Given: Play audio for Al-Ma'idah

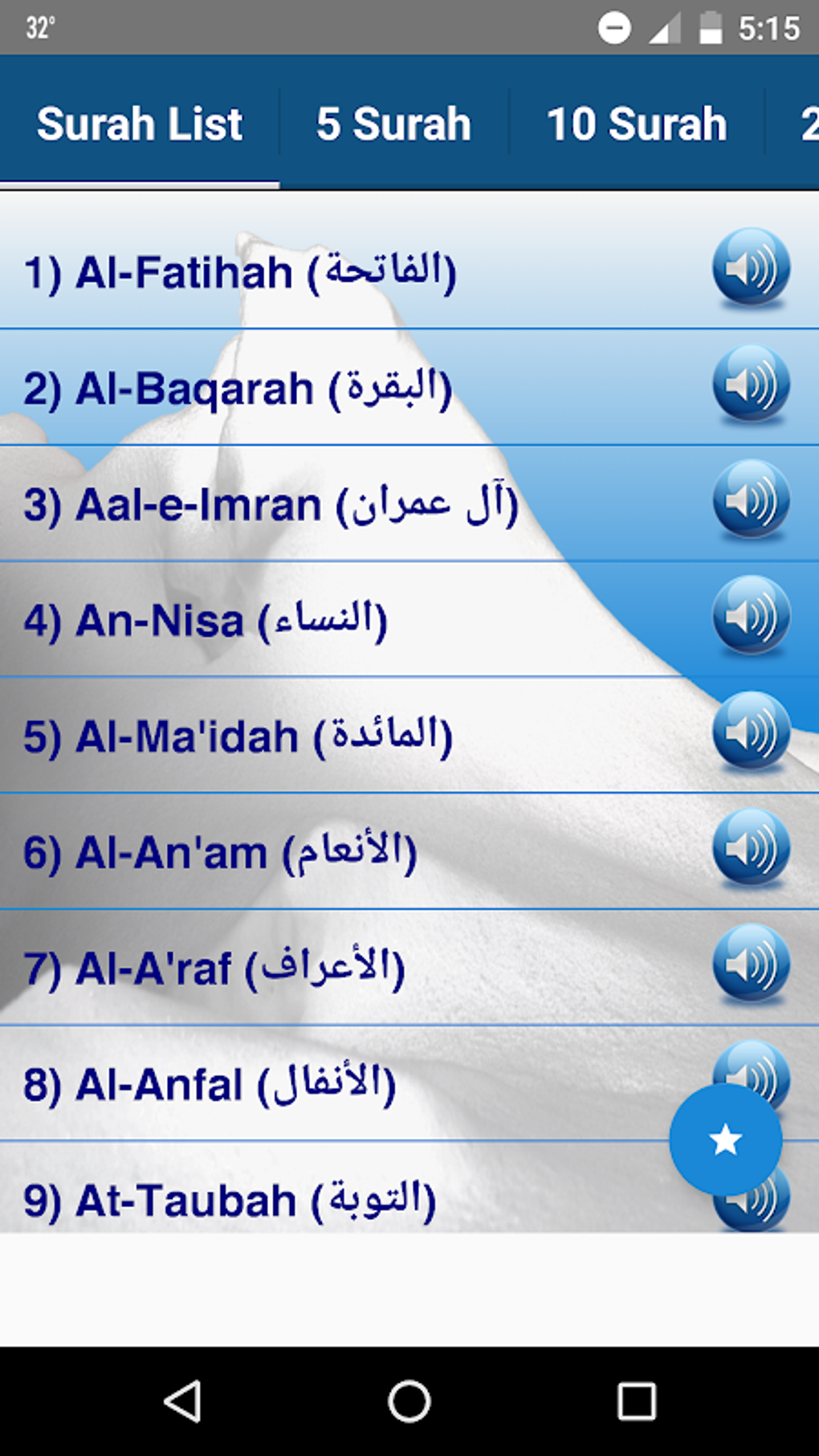Looking at the screenshot, I should (751, 732).
